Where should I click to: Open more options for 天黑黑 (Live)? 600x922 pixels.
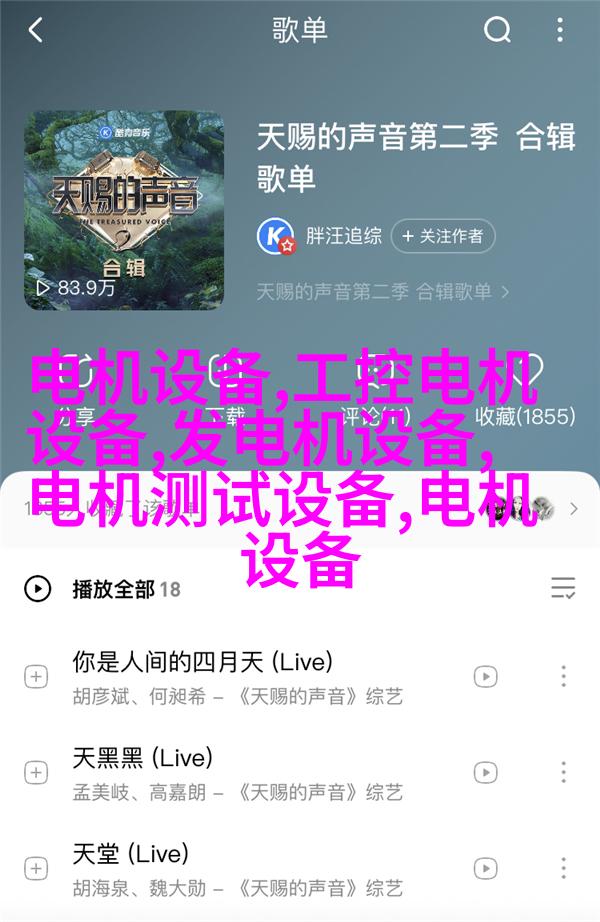564,773
